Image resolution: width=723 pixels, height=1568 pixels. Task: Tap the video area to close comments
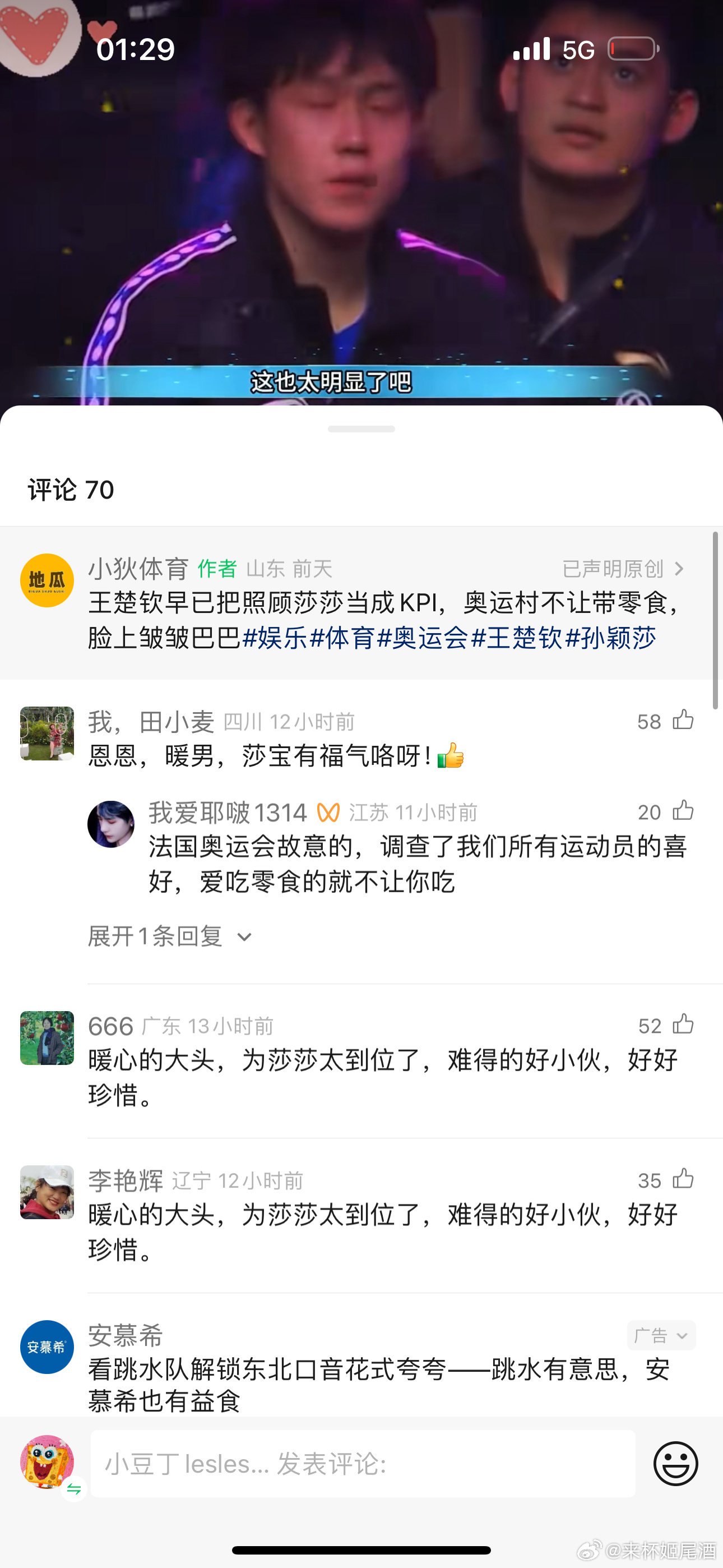coord(361,201)
